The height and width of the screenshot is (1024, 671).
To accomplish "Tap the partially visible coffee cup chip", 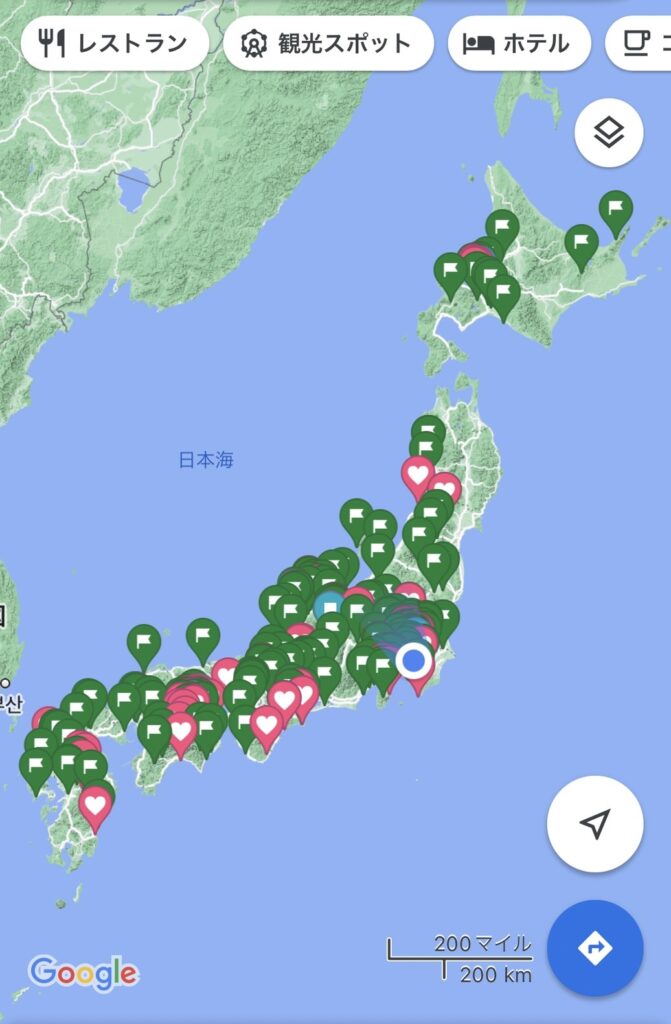I will [640, 43].
